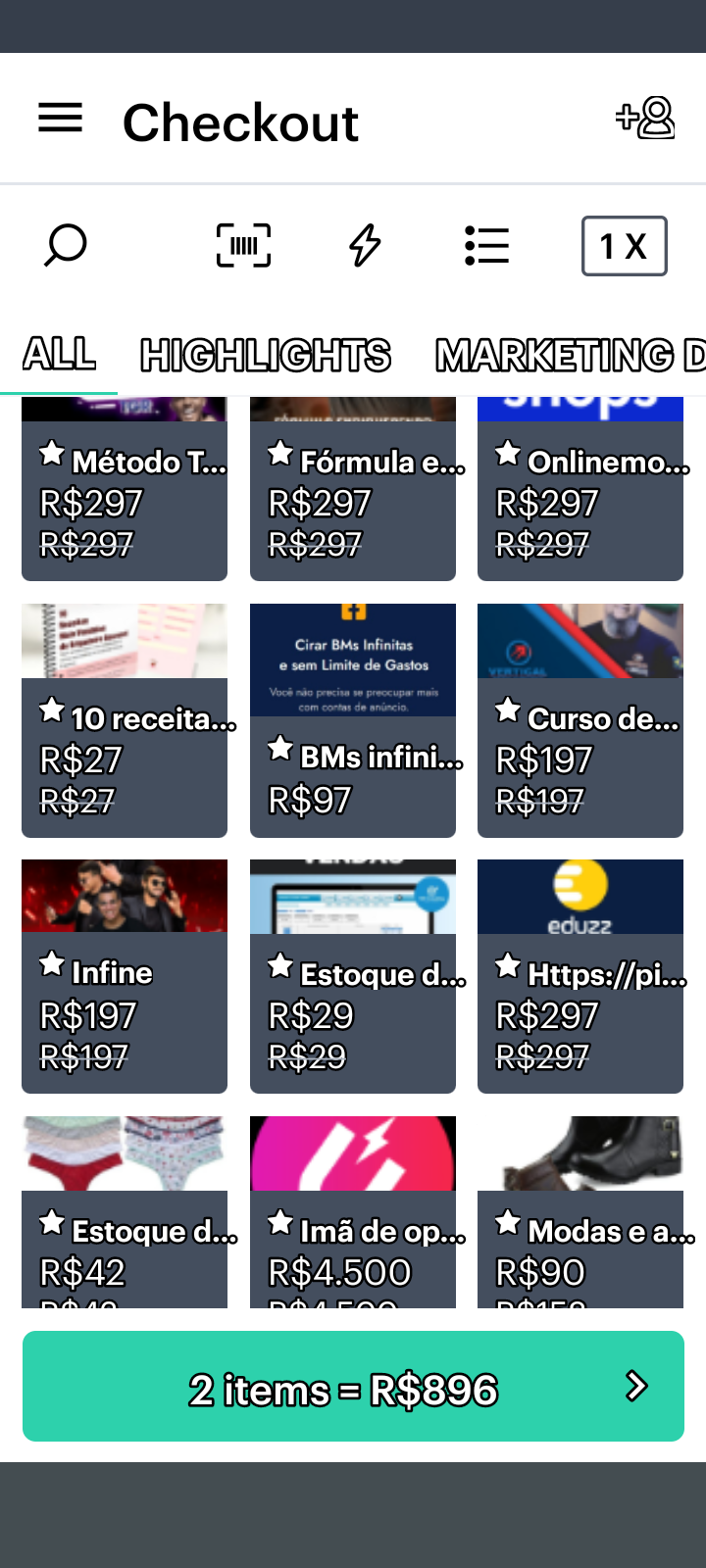Change the 1 X quantity multiplier
This screenshot has height=1568, width=706.
624,246
